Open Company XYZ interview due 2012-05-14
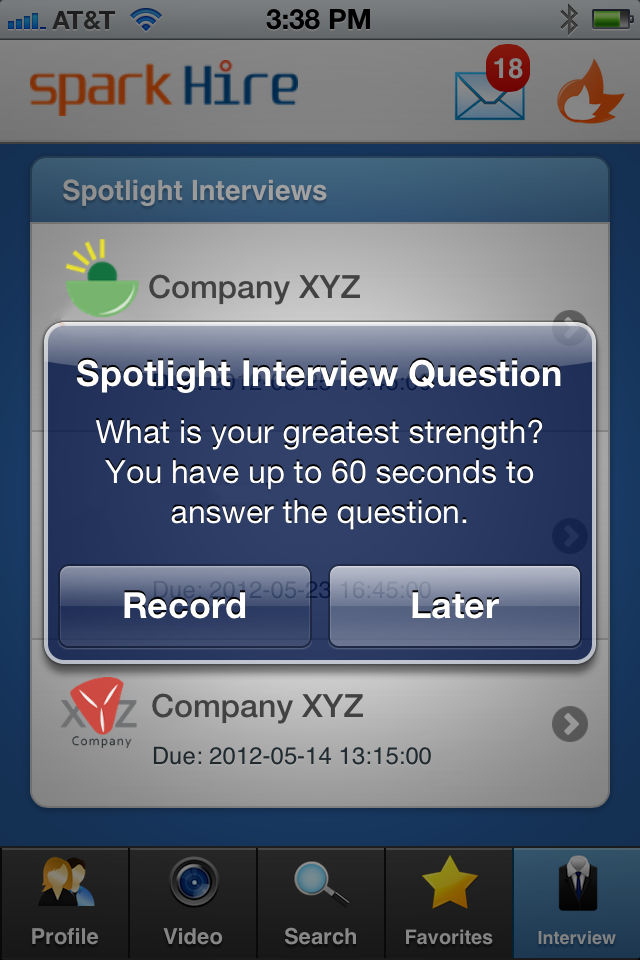The height and width of the screenshot is (960, 640). [x=320, y=724]
